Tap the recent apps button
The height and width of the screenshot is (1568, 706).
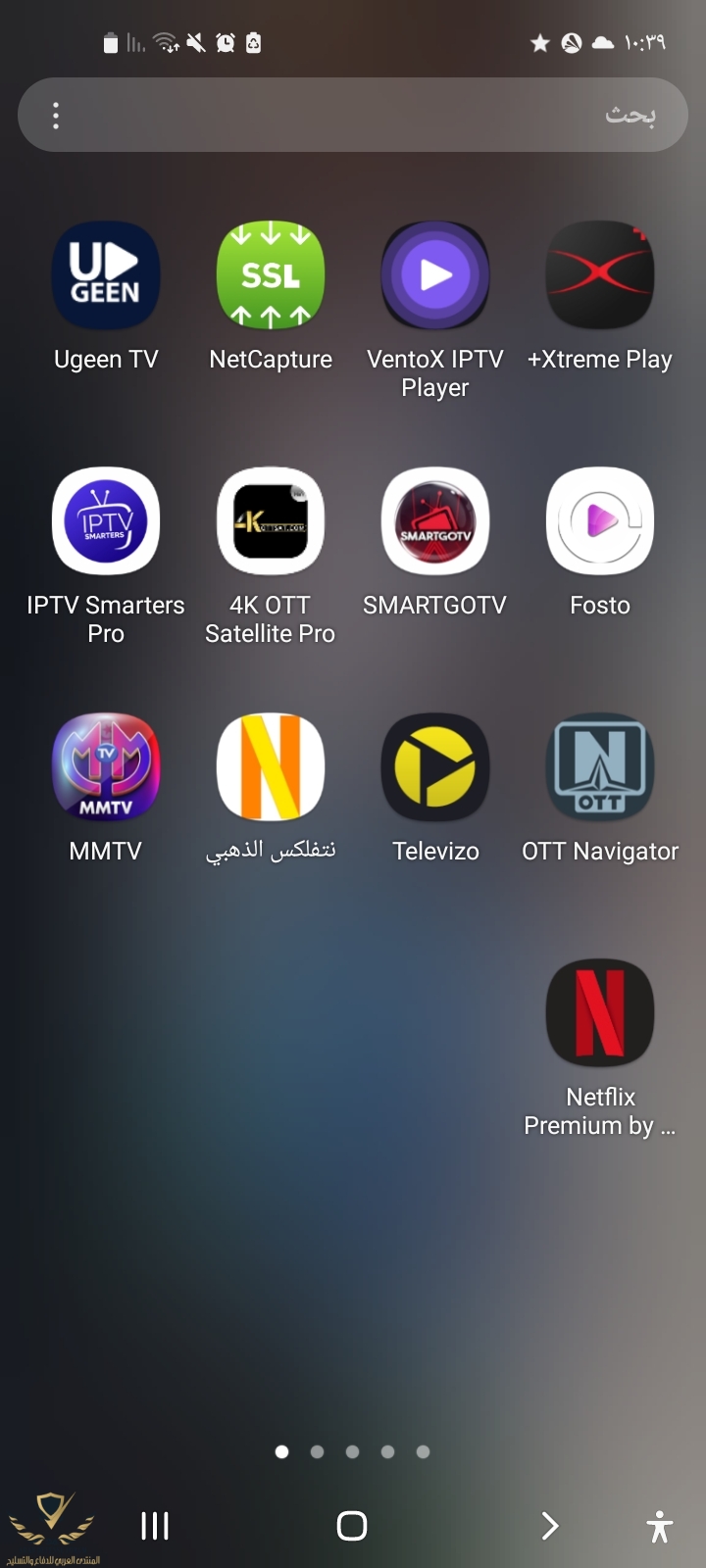[155, 1526]
